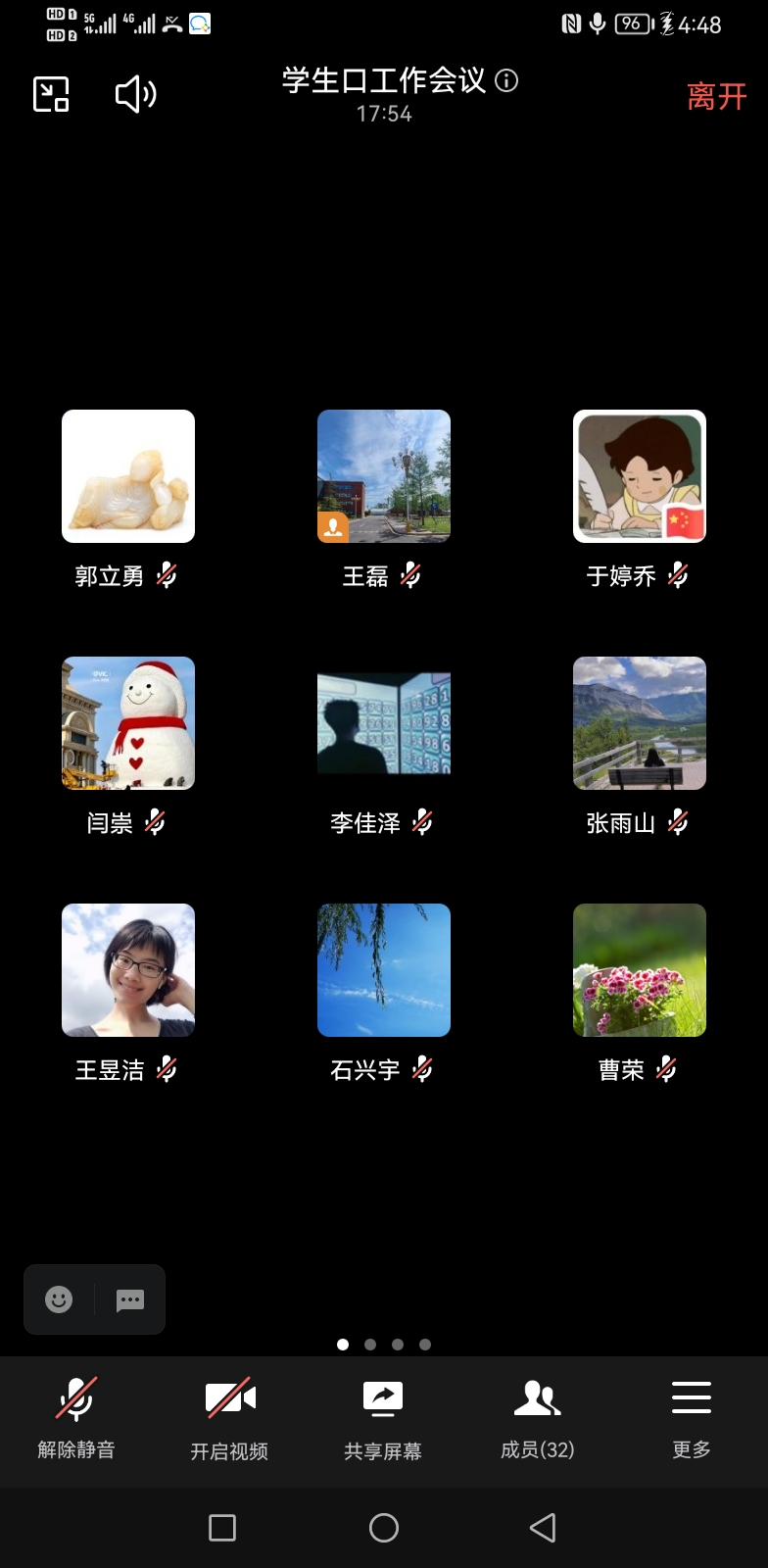The width and height of the screenshot is (768, 1568).
Task: Open the emoji reactions panel
Action: 59,1299
